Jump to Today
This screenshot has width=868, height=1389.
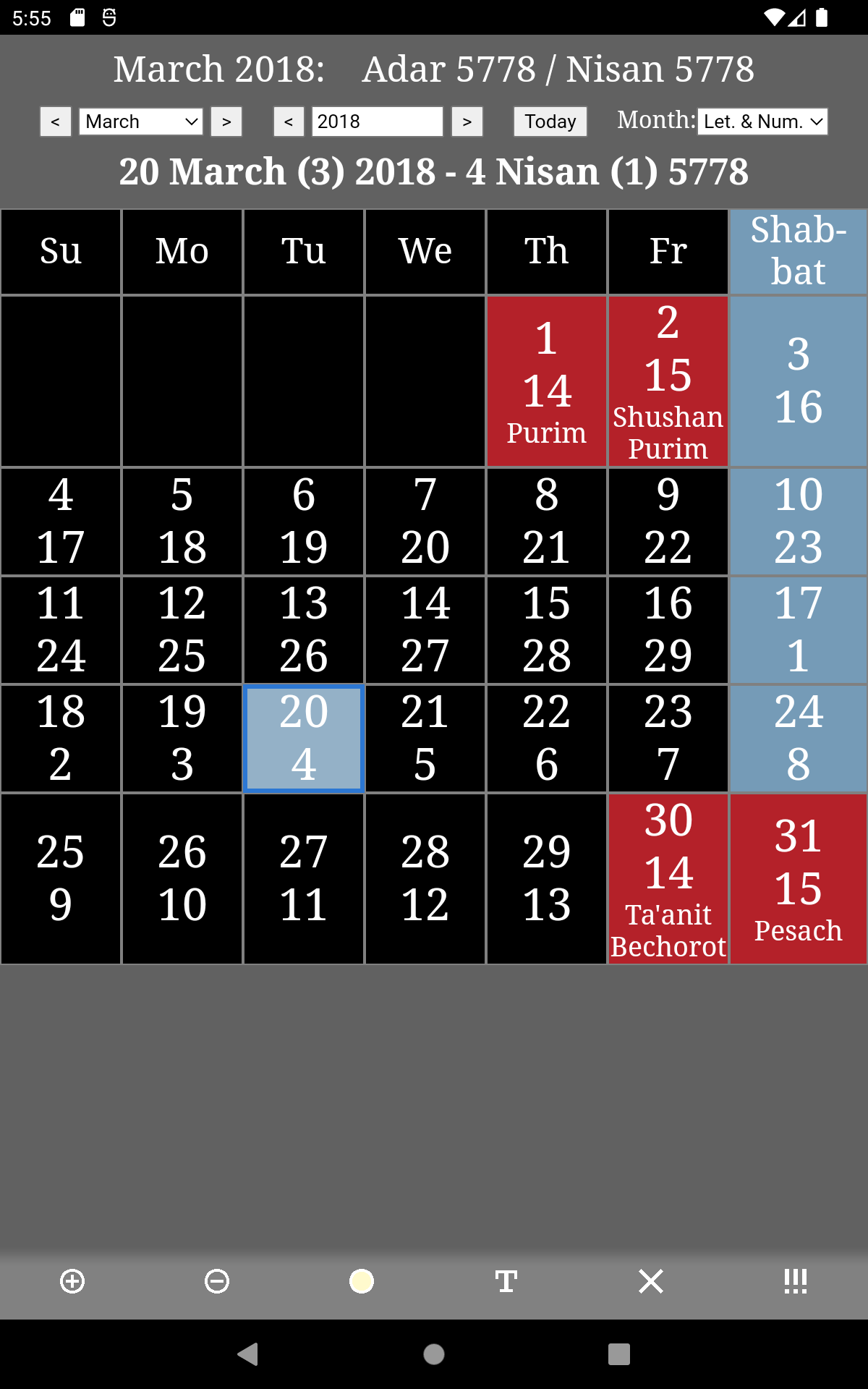pos(550,122)
